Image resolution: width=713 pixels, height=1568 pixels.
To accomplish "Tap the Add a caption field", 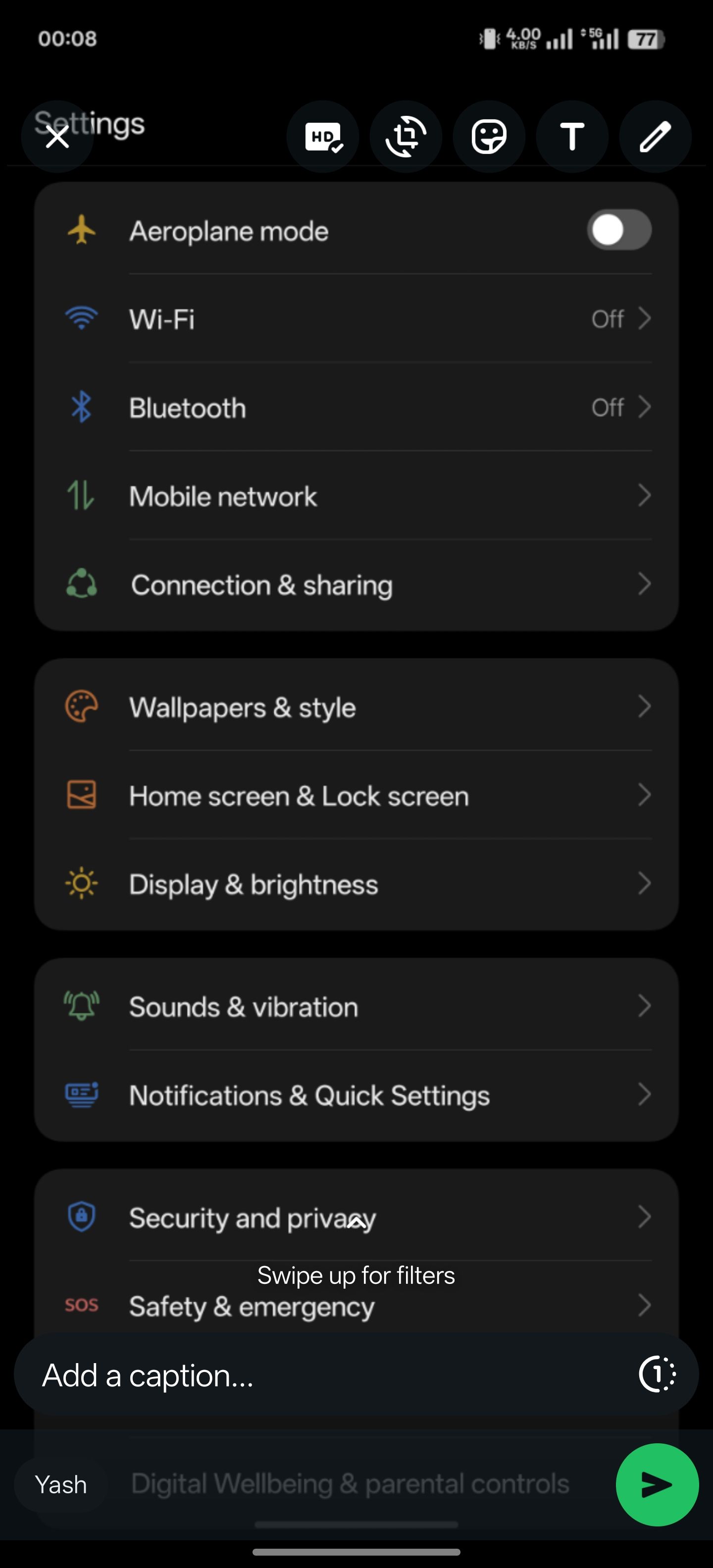I will pyautogui.click(x=305, y=1375).
